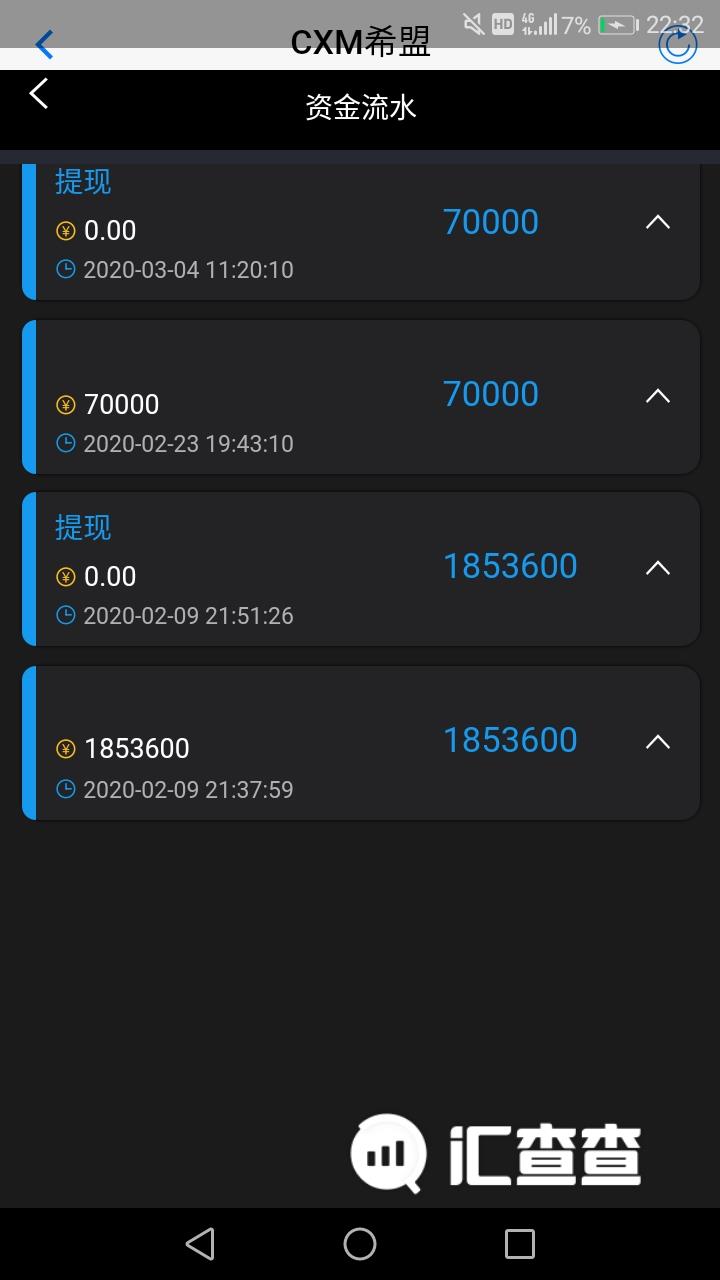720x1280 pixels.
Task: Open recent apps with the square button
Action: pyautogui.click(x=520, y=1244)
